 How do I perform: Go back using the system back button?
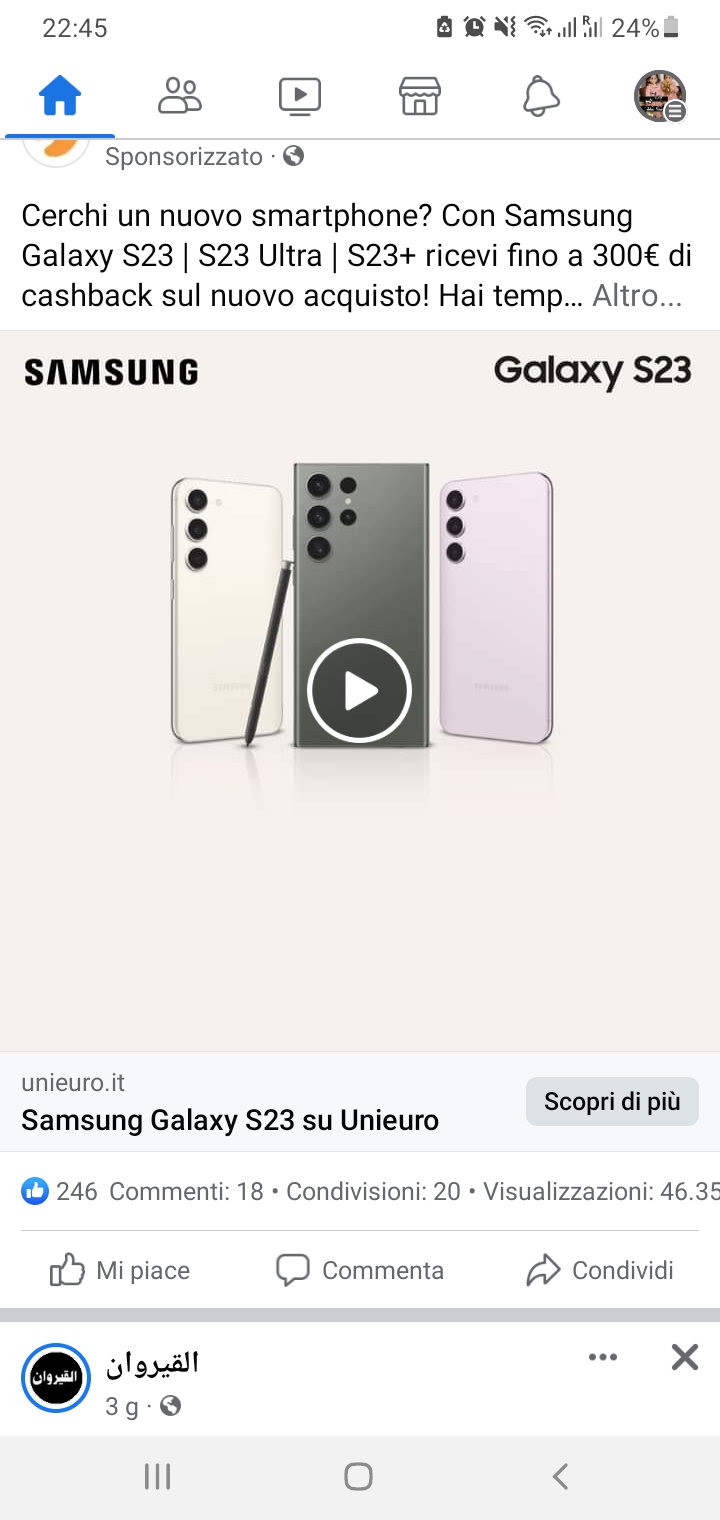tap(560, 1476)
